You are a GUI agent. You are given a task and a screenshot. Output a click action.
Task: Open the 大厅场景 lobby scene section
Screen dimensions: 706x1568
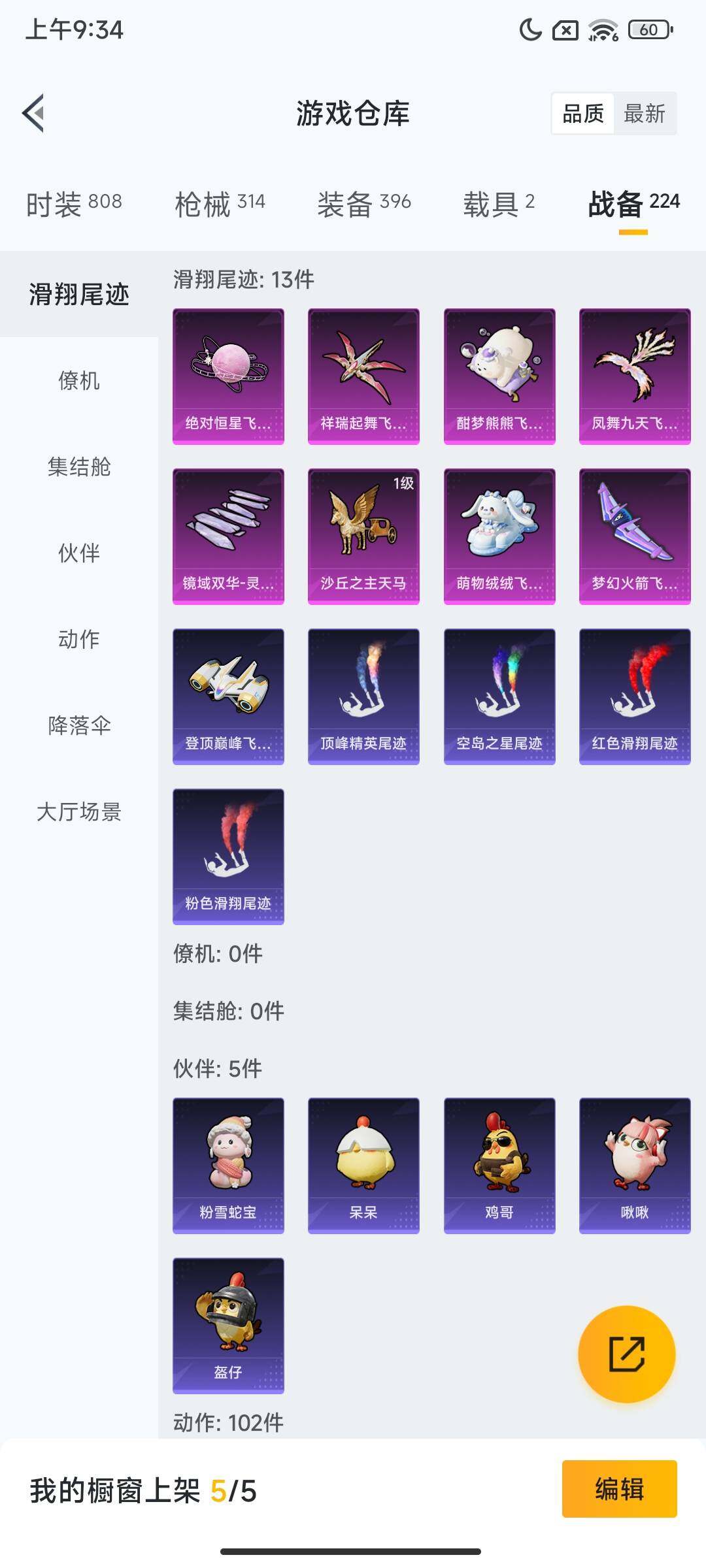(78, 813)
